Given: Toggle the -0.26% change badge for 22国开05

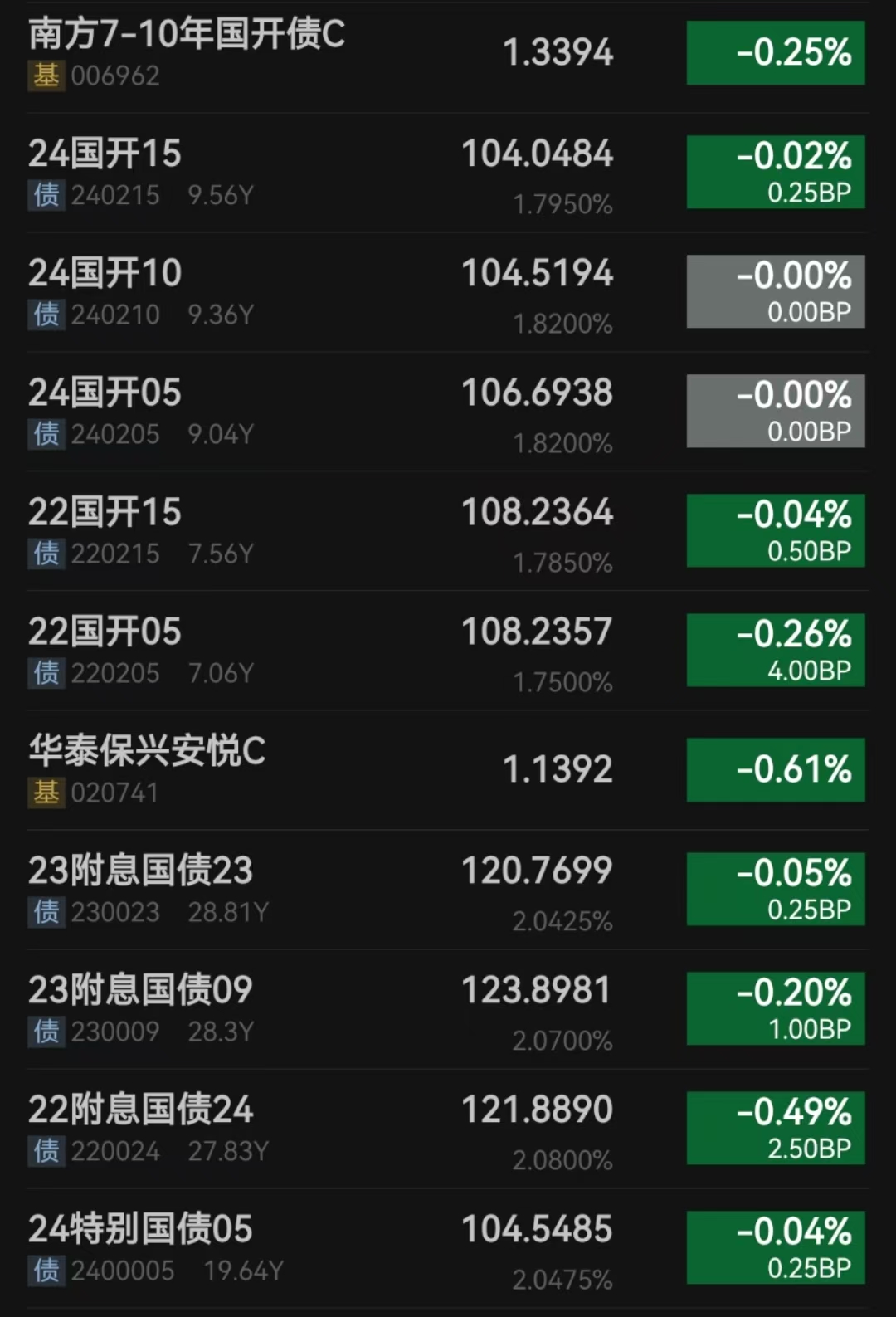Looking at the screenshot, I should (x=776, y=650).
